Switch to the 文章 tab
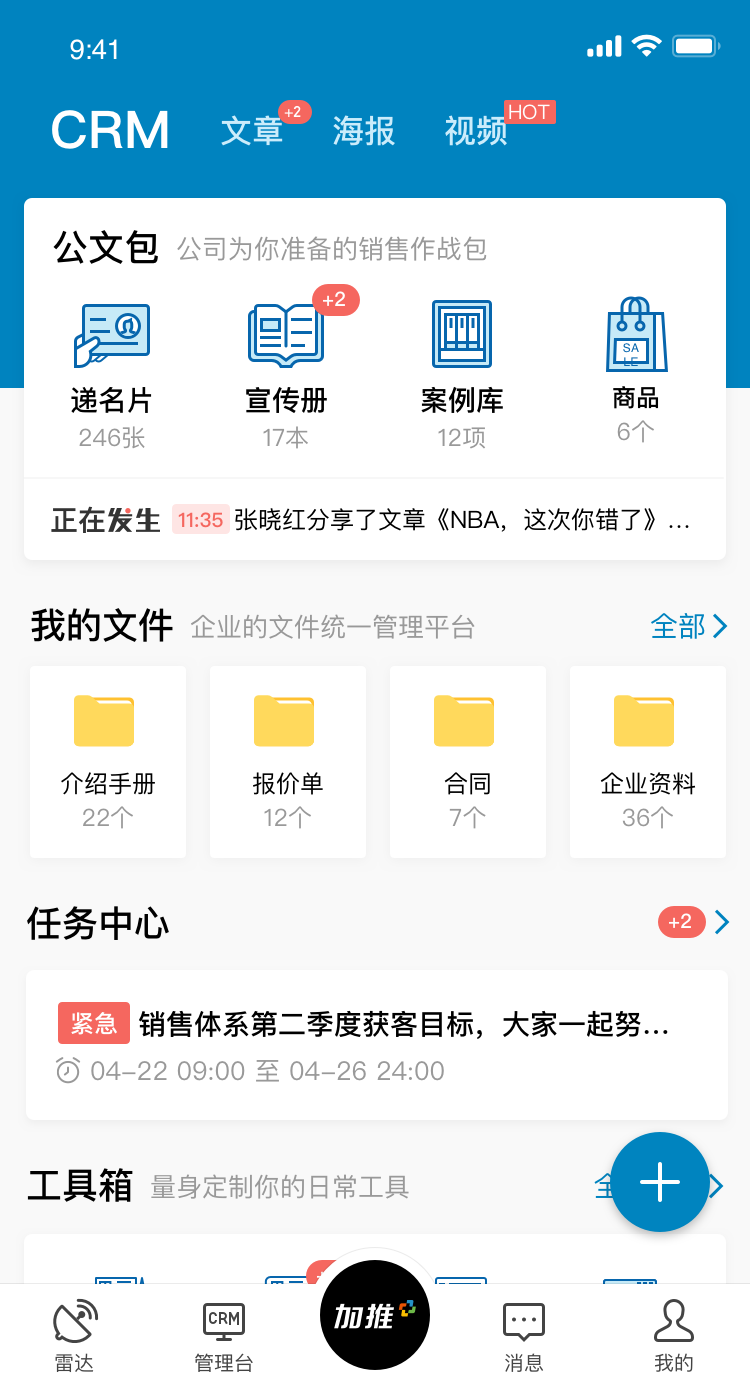 252,131
